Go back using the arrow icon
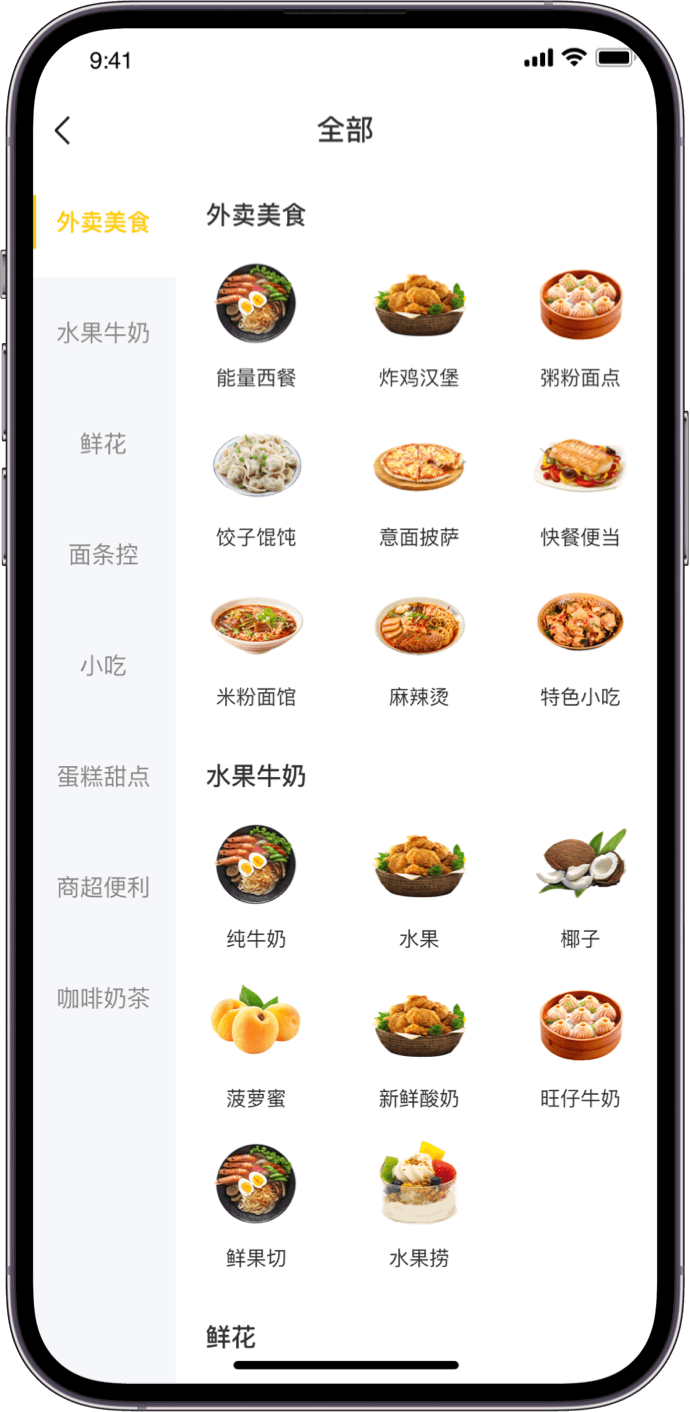The width and height of the screenshot is (690, 1412). (x=63, y=130)
